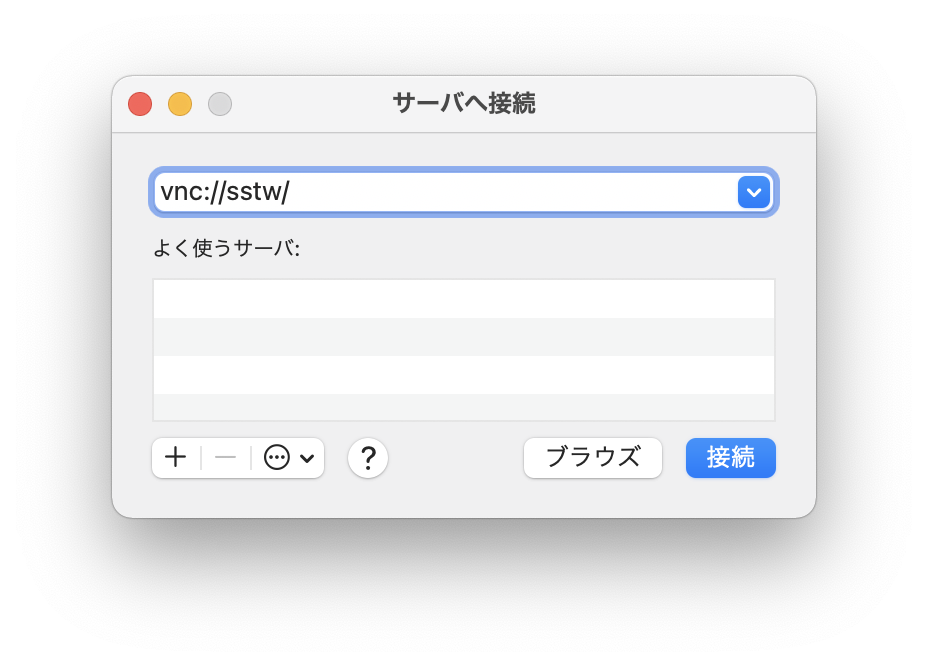Expand the recent servers dropdown arrow
The height and width of the screenshot is (666, 928).
click(754, 192)
